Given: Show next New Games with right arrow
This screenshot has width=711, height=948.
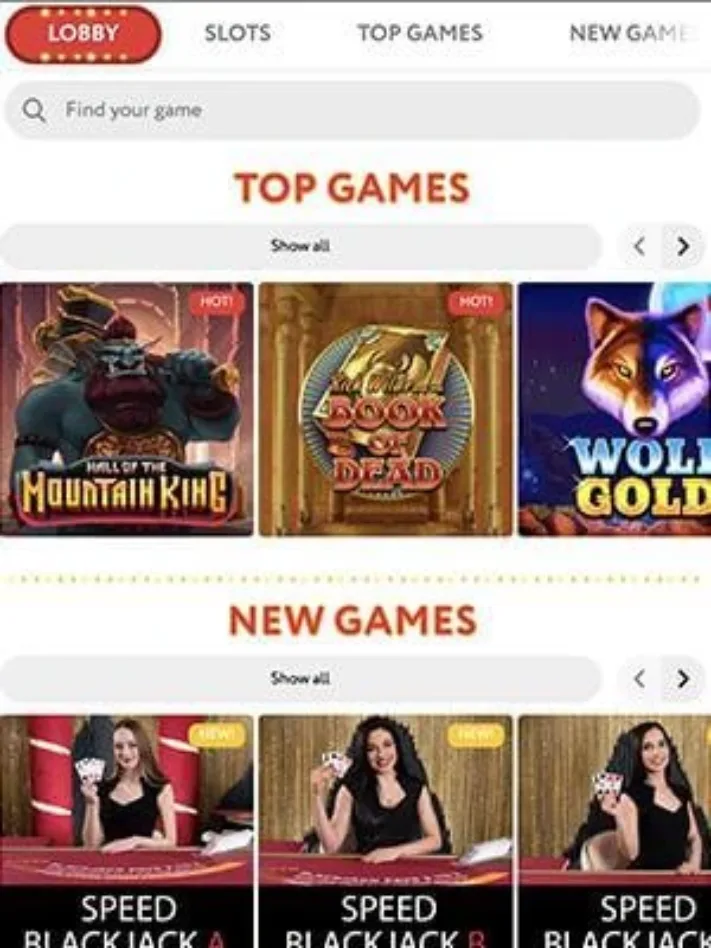Looking at the screenshot, I should [x=683, y=679].
